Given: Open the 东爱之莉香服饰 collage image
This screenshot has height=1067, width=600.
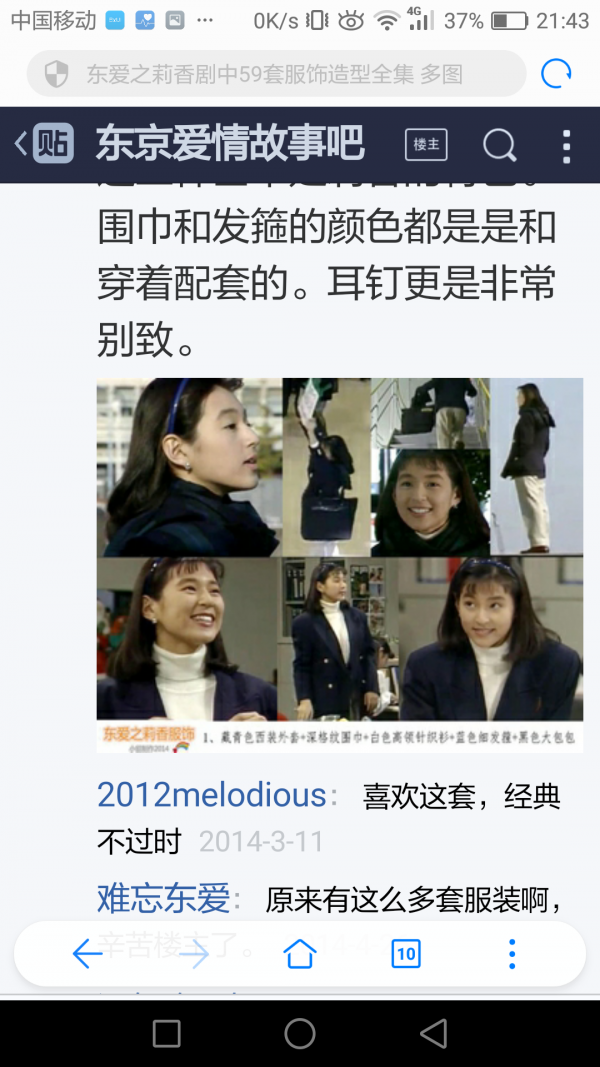Looking at the screenshot, I should tap(339, 565).
